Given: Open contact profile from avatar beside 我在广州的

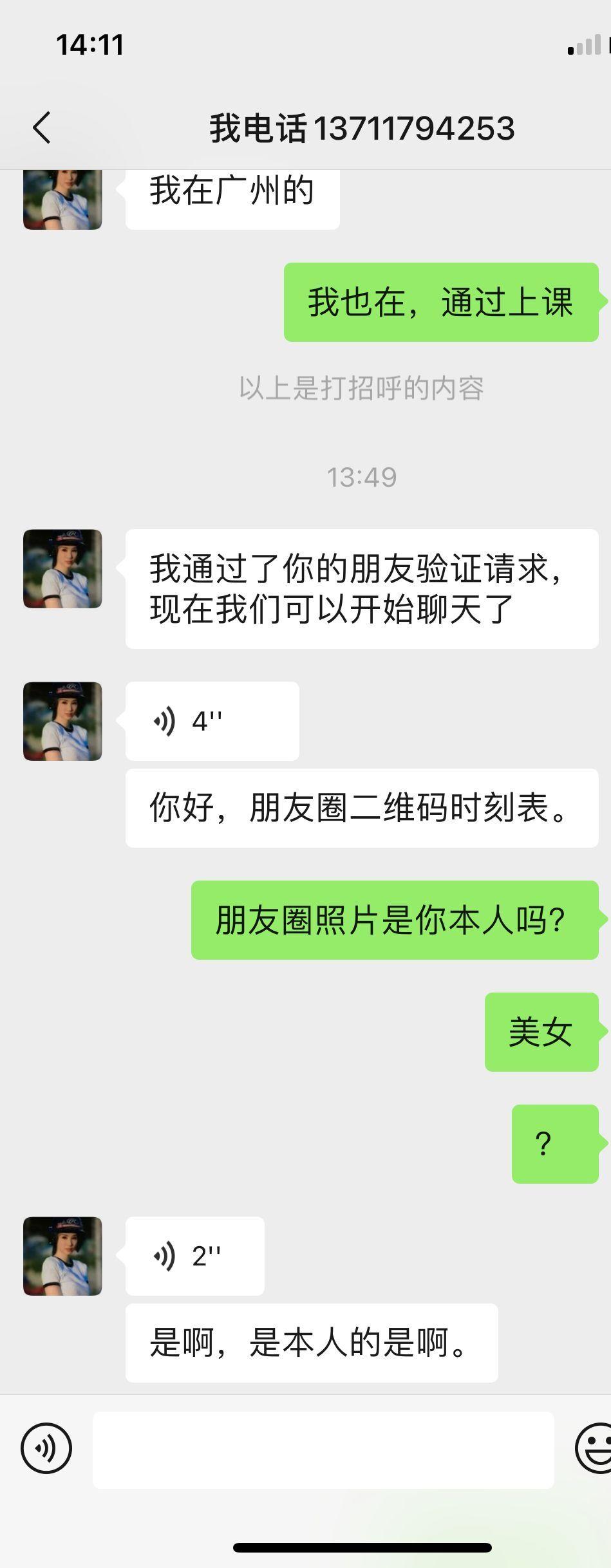Looking at the screenshot, I should tap(62, 199).
